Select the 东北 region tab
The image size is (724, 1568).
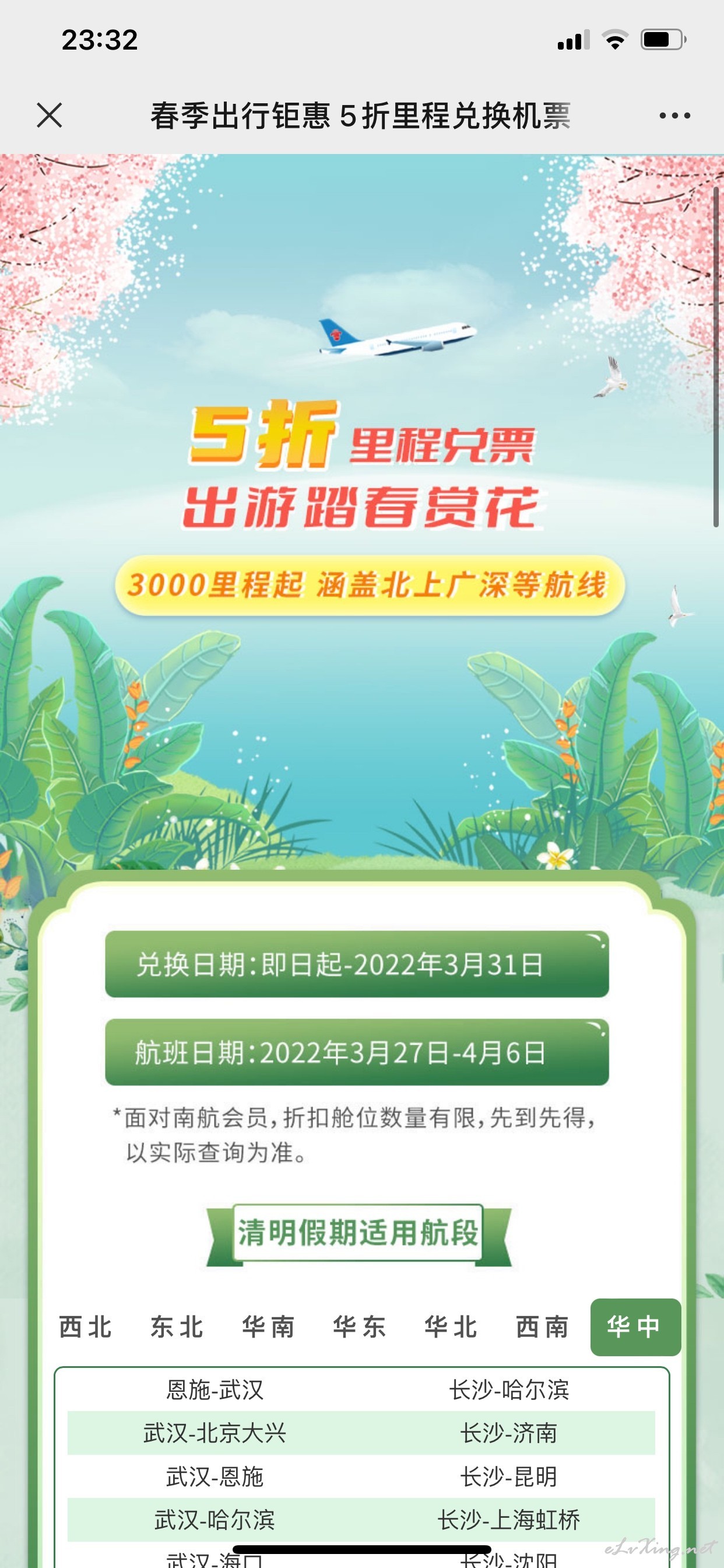[x=177, y=1327]
